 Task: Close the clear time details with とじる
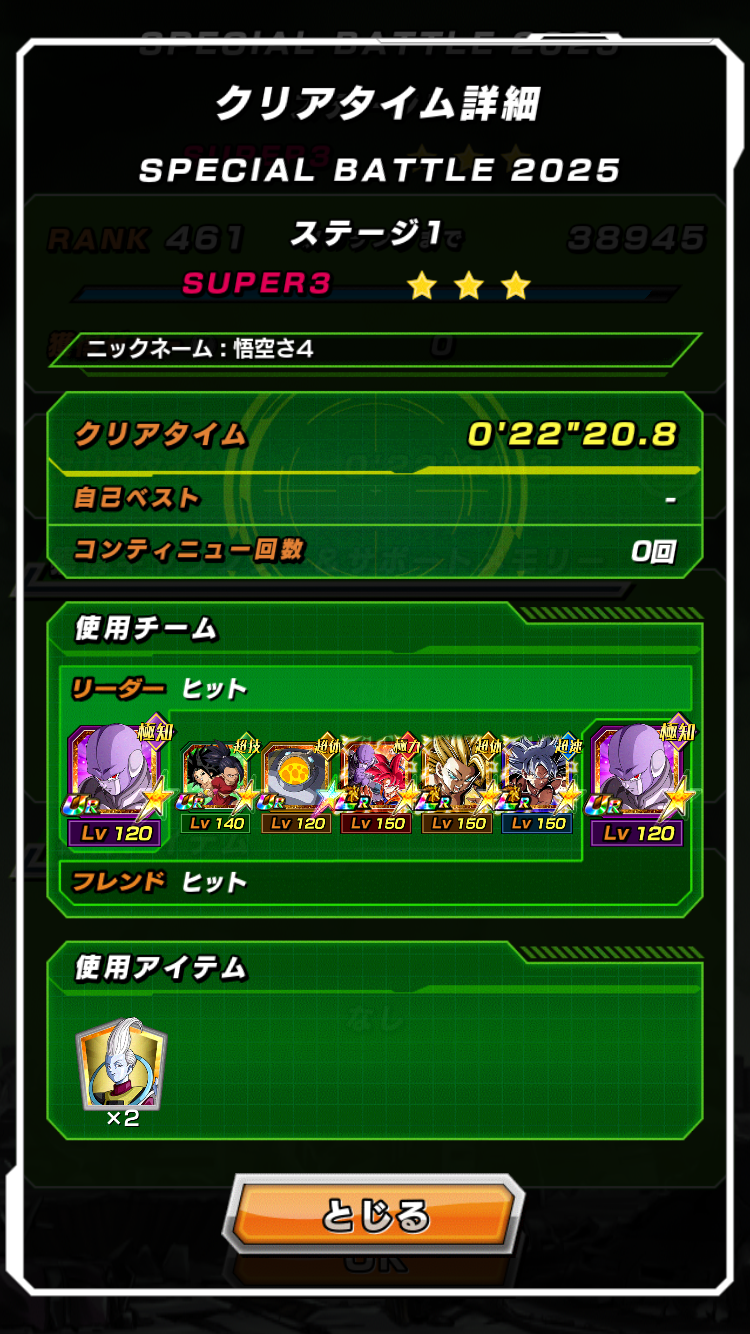[x=377, y=1215]
